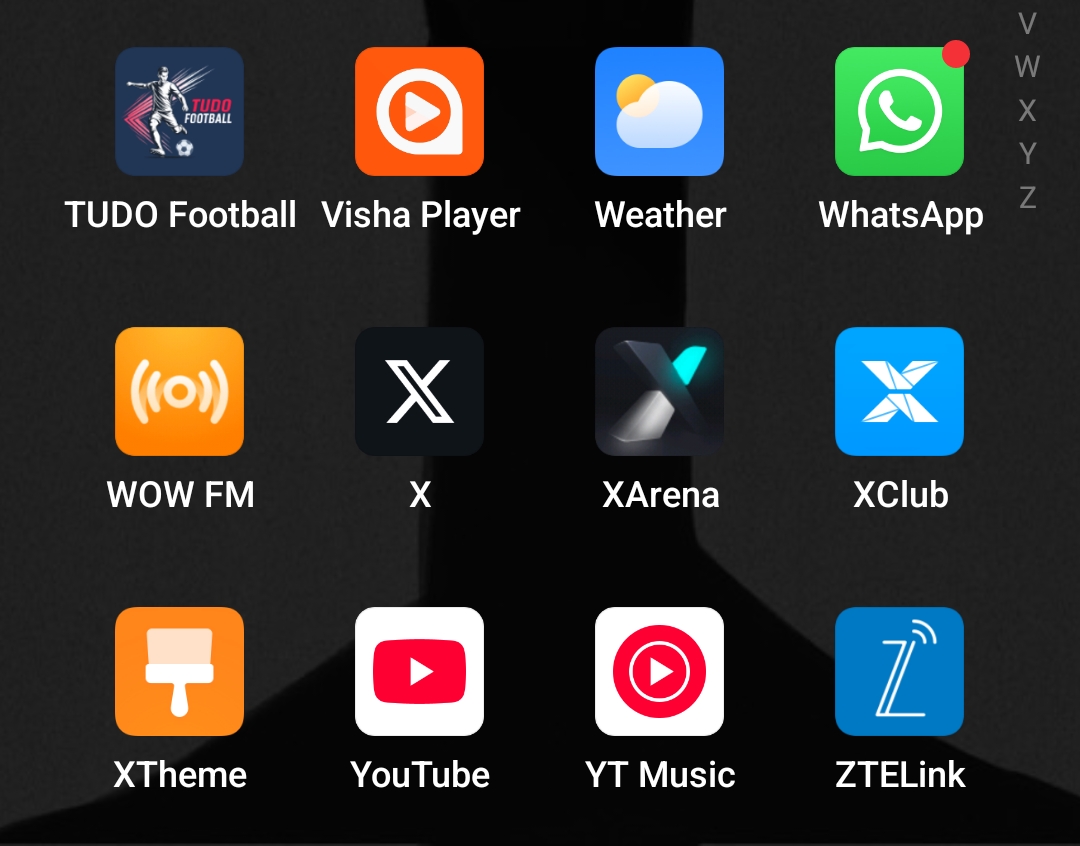
Task: Select letter X in the alphabet index
Action: click(x=1027, y=110)
